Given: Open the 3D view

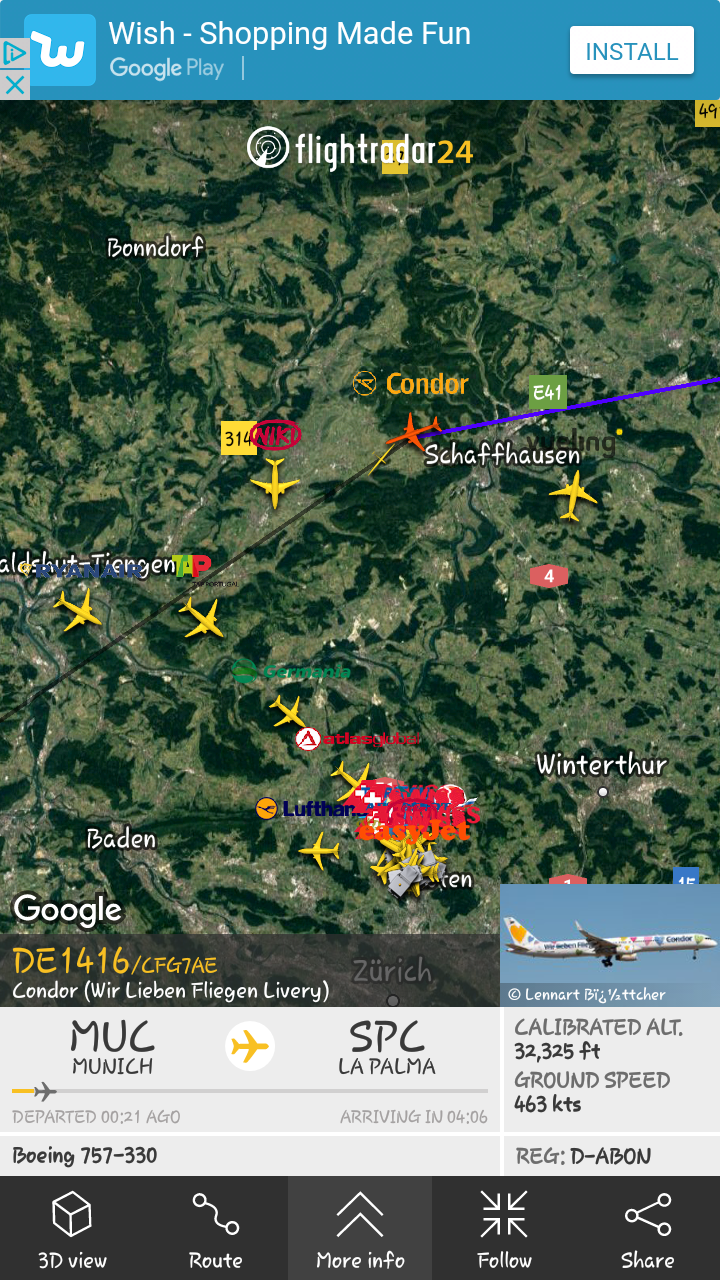Looking at the screenshot, I should pos(72,1228).
